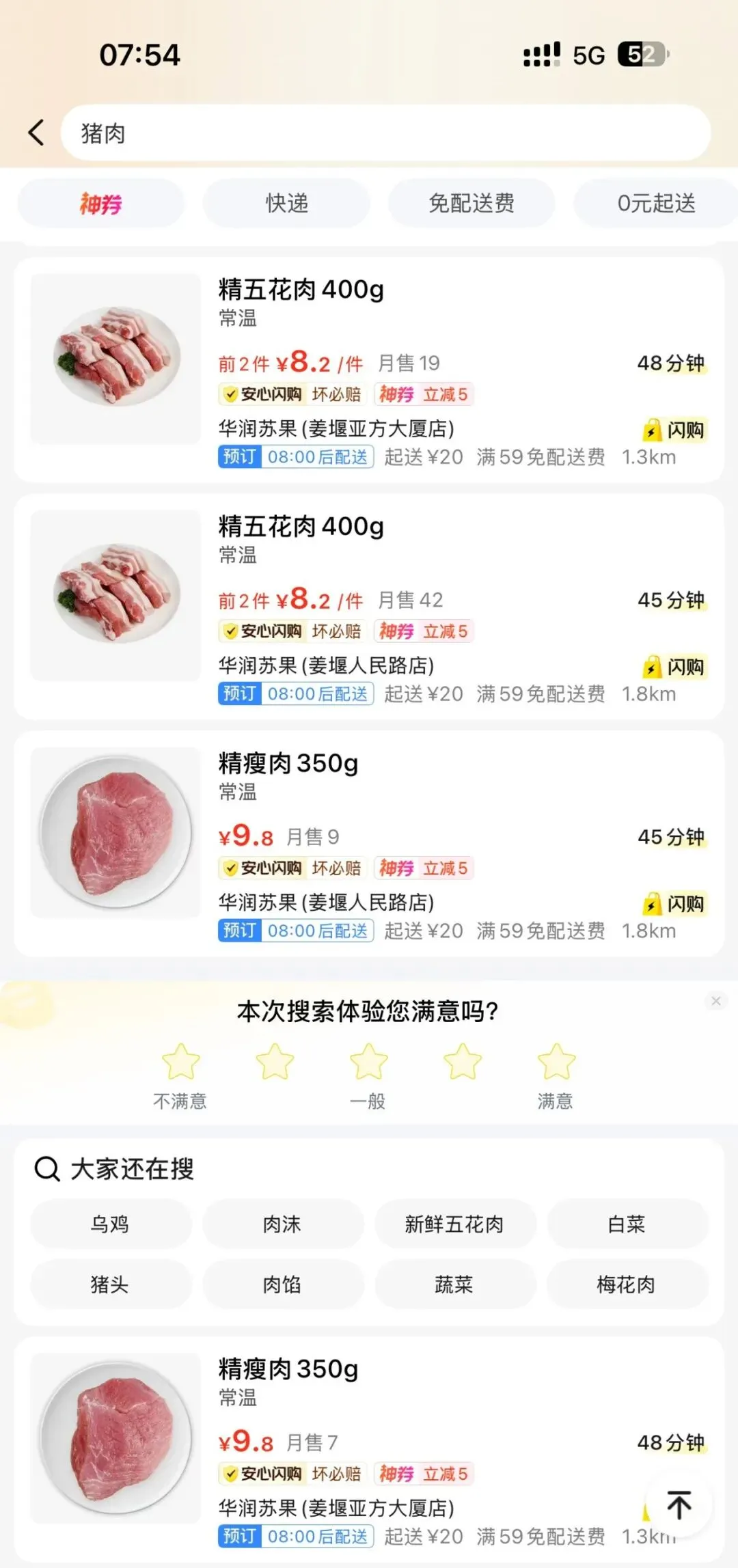
Task: Select the 神券 filter chip
Action: pyautogui.click(x=100, y=204)
